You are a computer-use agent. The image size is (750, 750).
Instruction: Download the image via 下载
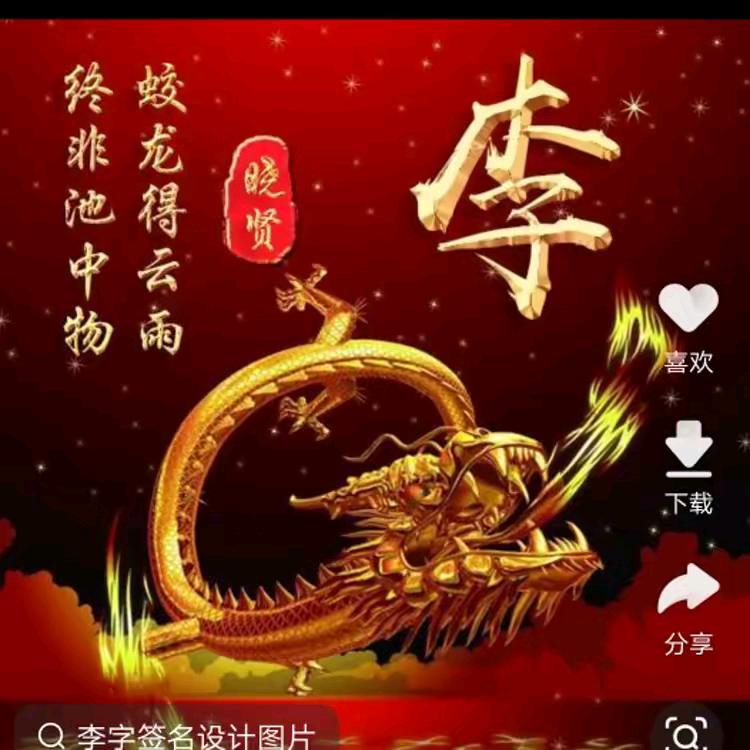688,452
